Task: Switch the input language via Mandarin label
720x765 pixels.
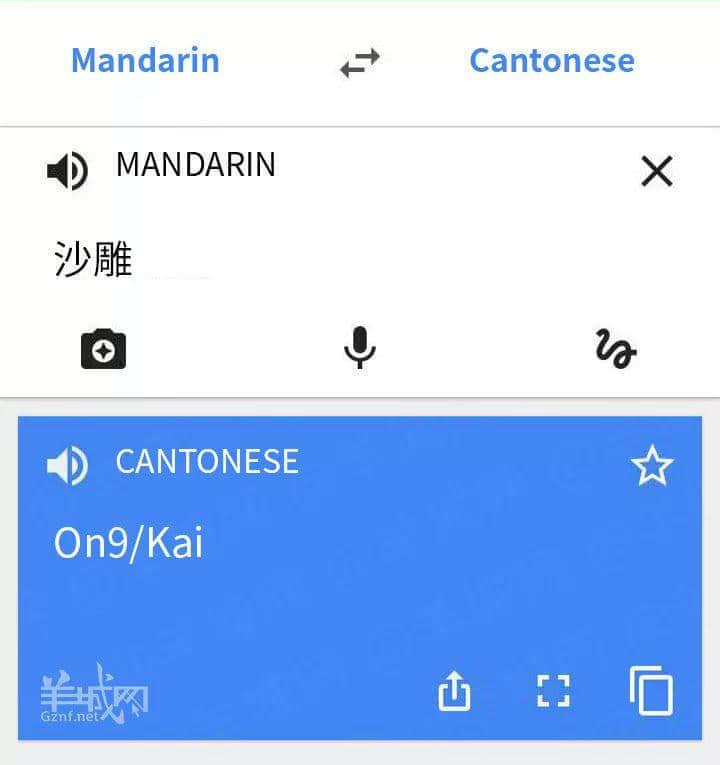Action: click(x=144, y=61)
